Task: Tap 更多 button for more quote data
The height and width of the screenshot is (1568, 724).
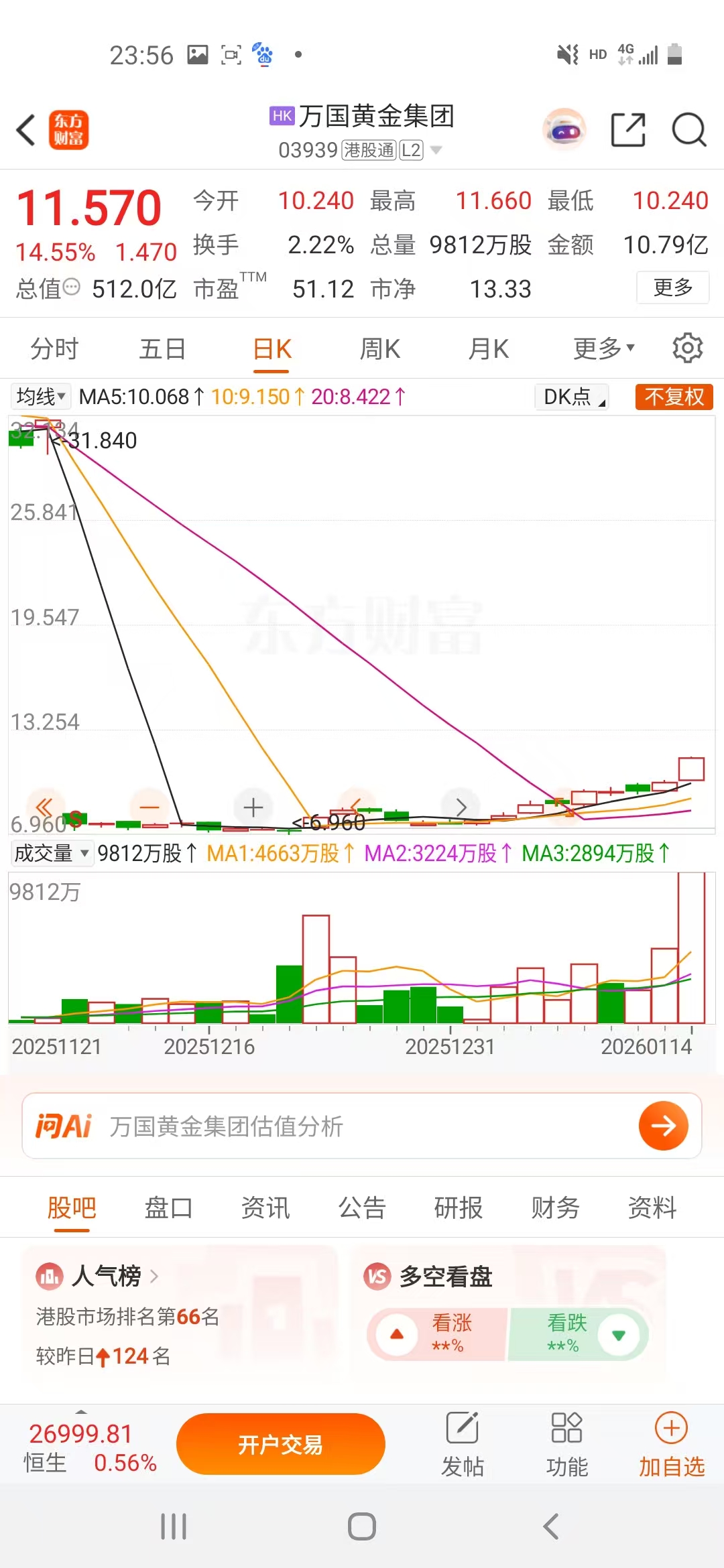Action: tap(672, 287)
